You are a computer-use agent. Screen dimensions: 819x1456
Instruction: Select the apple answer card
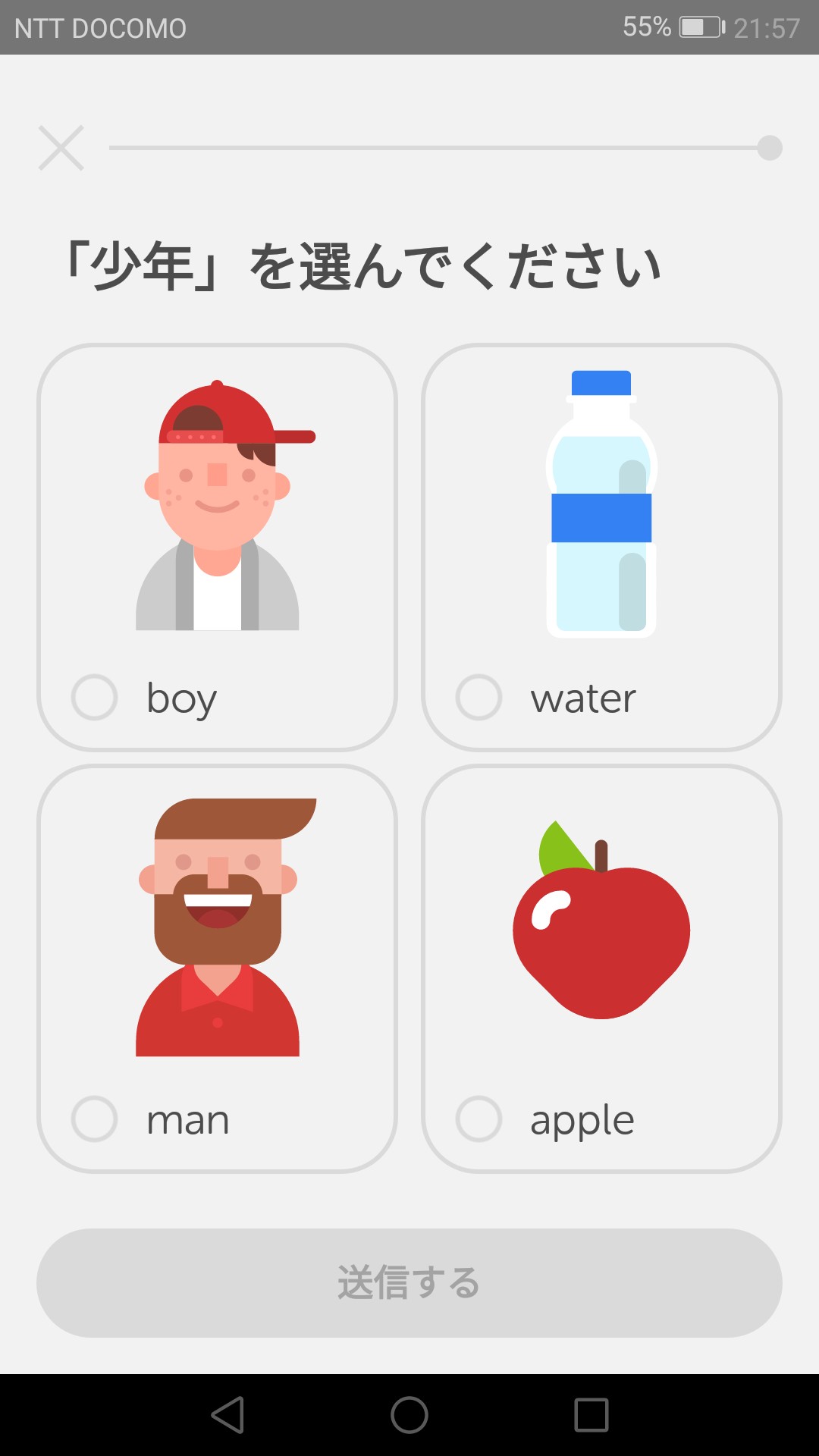pyautogui.click(x=601, y=968)
